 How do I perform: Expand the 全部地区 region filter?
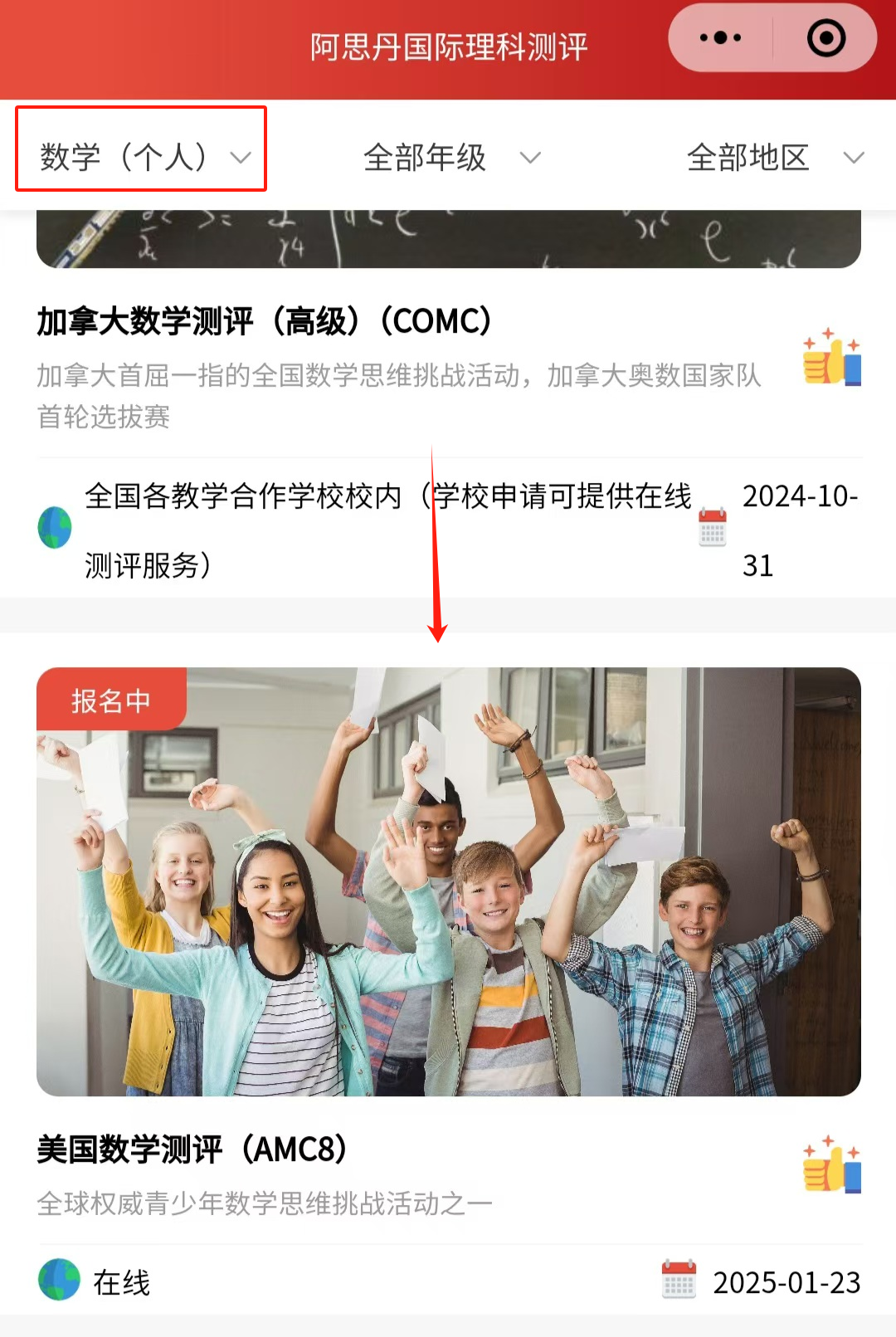tap(775, 157)
